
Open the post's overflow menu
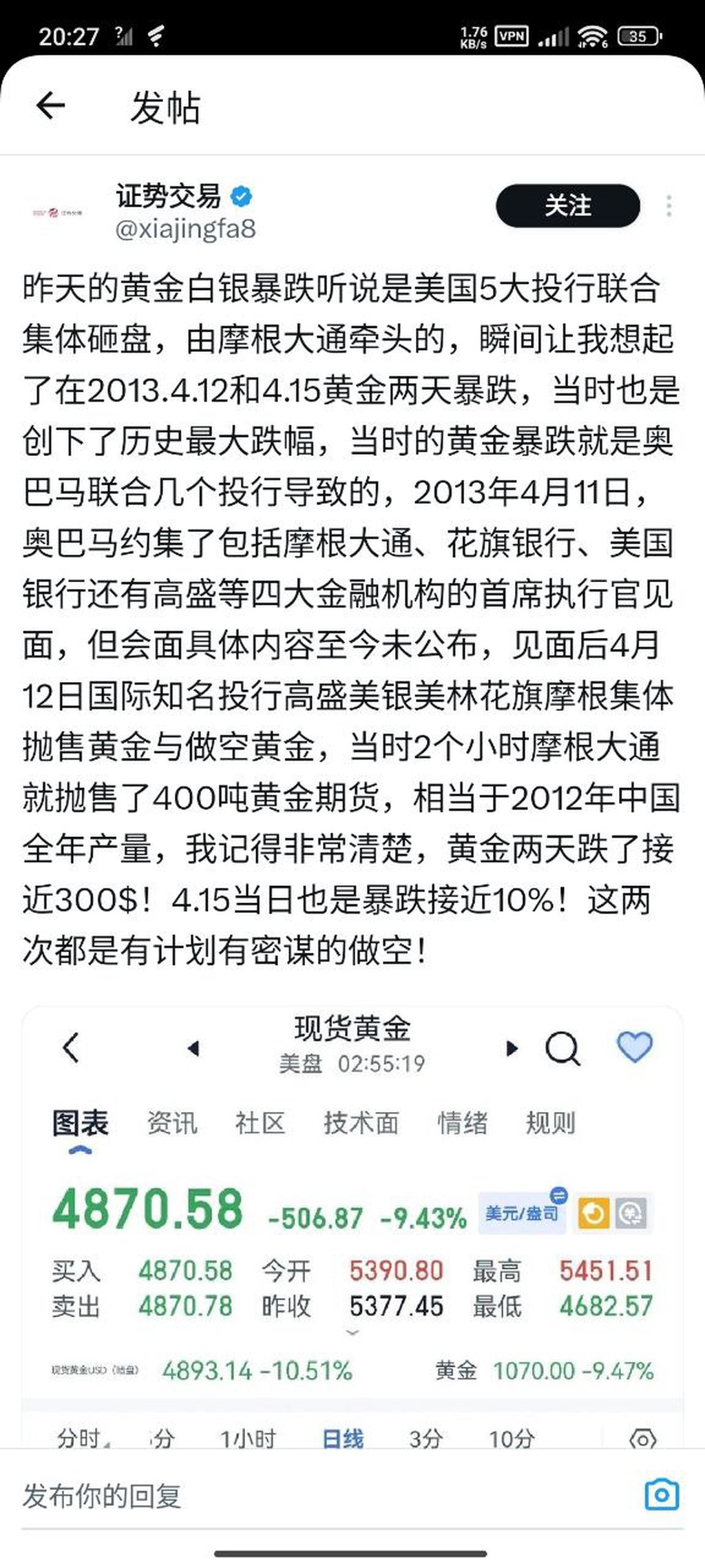[669, 206]
